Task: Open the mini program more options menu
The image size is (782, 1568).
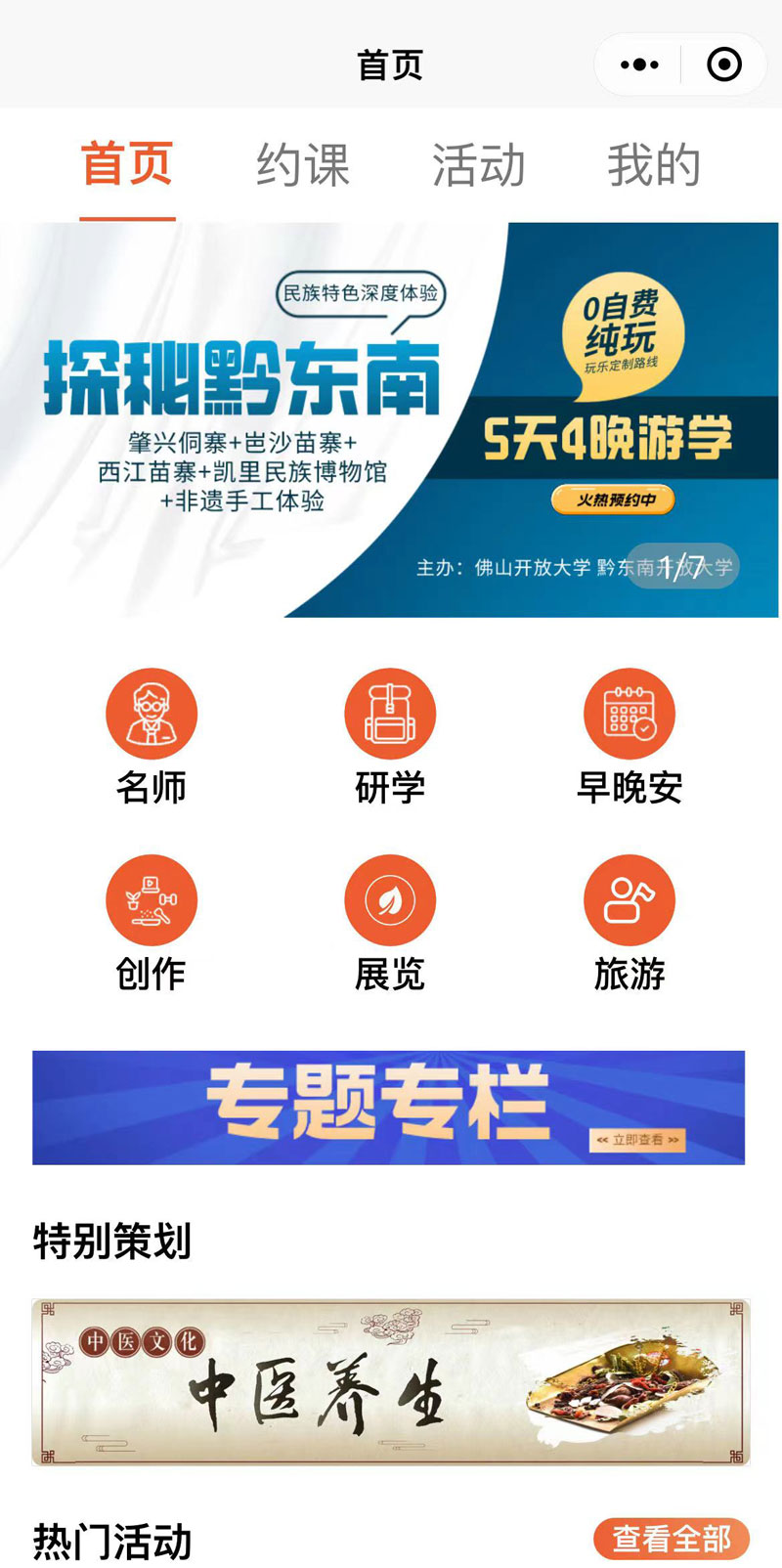Action: click(639, 65)
